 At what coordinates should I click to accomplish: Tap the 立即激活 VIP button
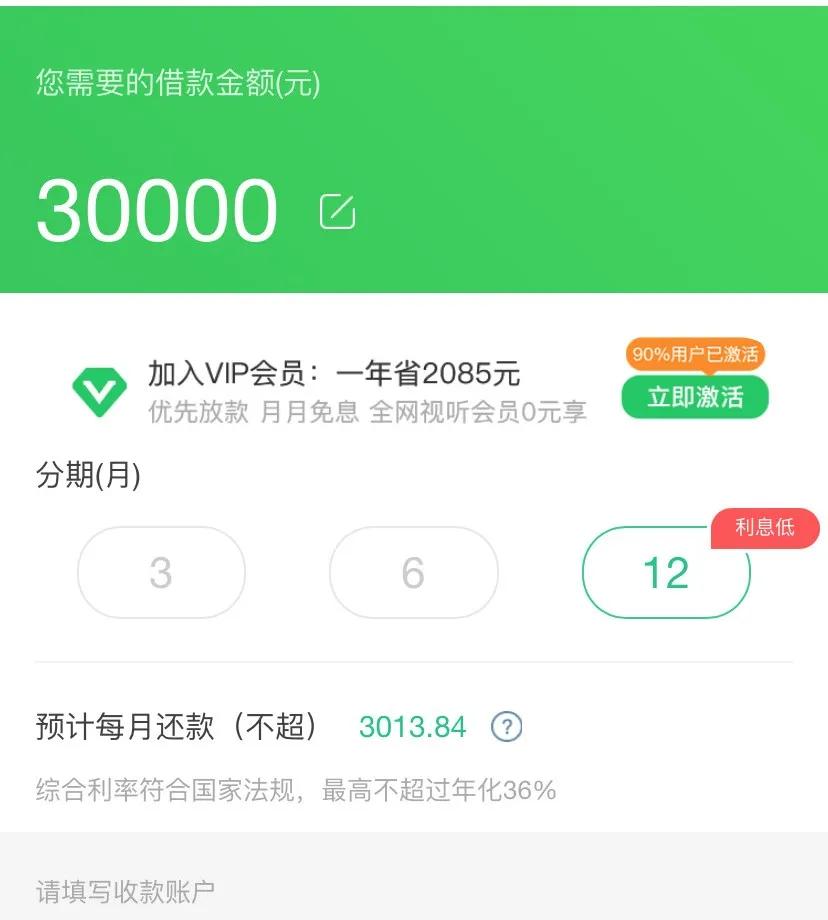pyautogui.click(x=695, y=397)
